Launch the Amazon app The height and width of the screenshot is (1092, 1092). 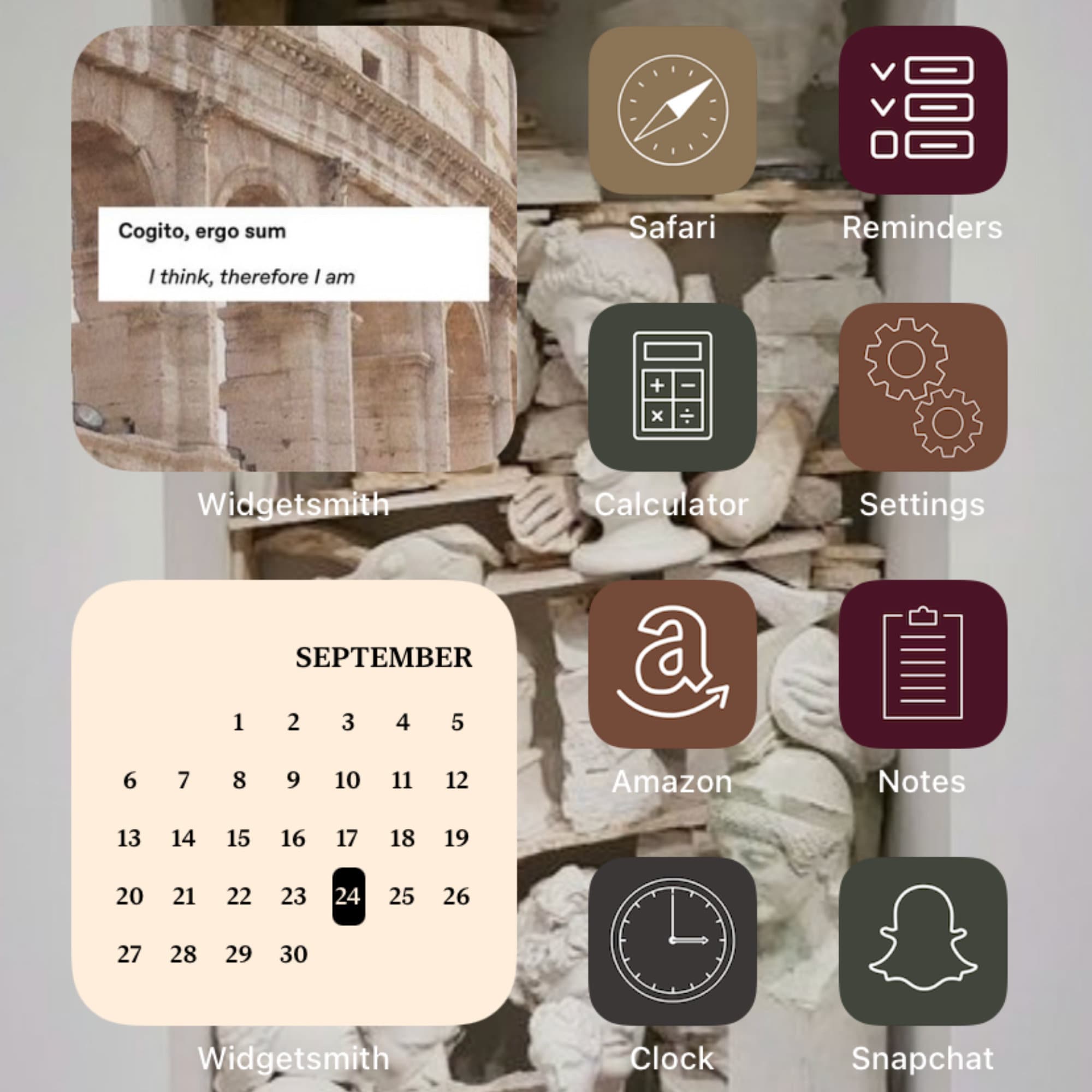672,664
